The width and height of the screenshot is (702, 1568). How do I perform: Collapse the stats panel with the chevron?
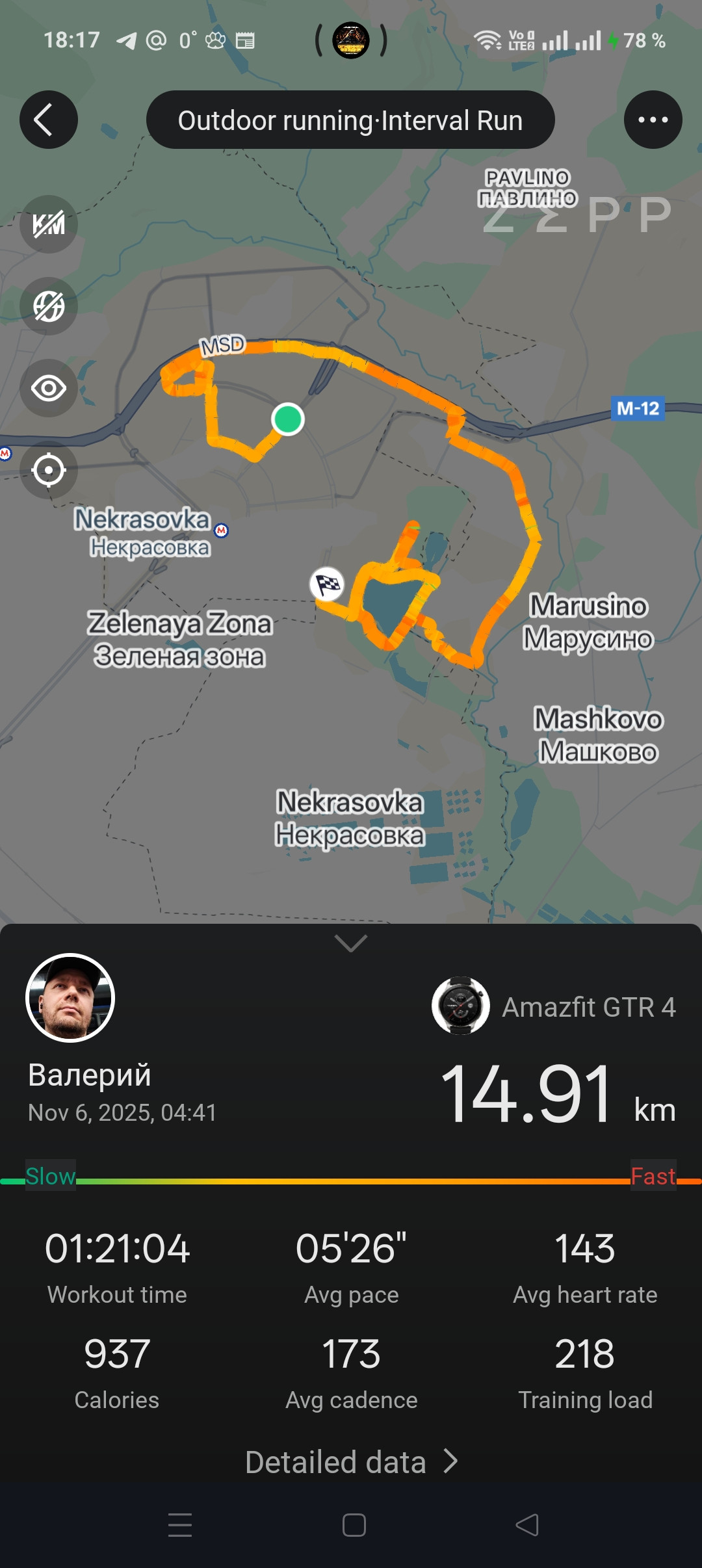pyautogui.click(x=351, y=943)
